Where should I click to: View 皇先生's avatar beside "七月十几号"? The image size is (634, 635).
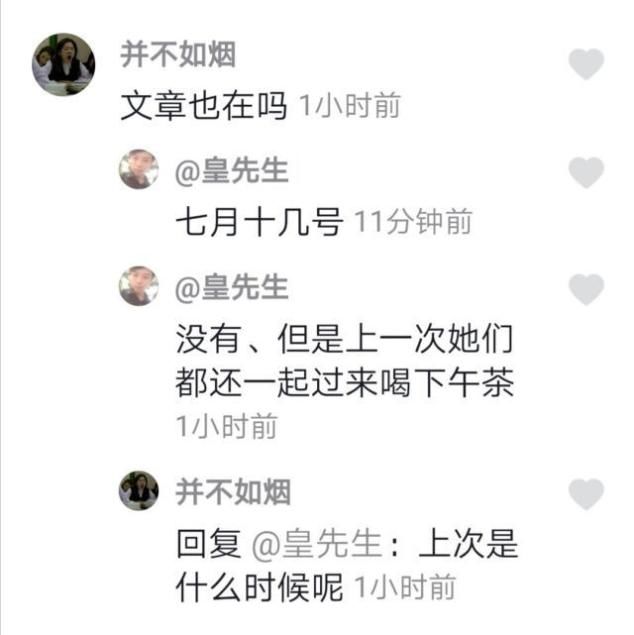click(139, 170)
